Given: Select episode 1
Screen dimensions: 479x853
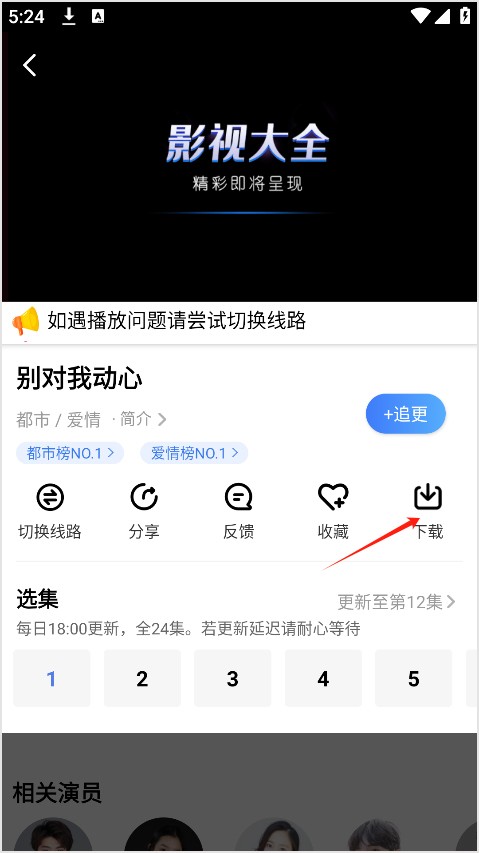Looking at the screenshot, I should 52,678.
